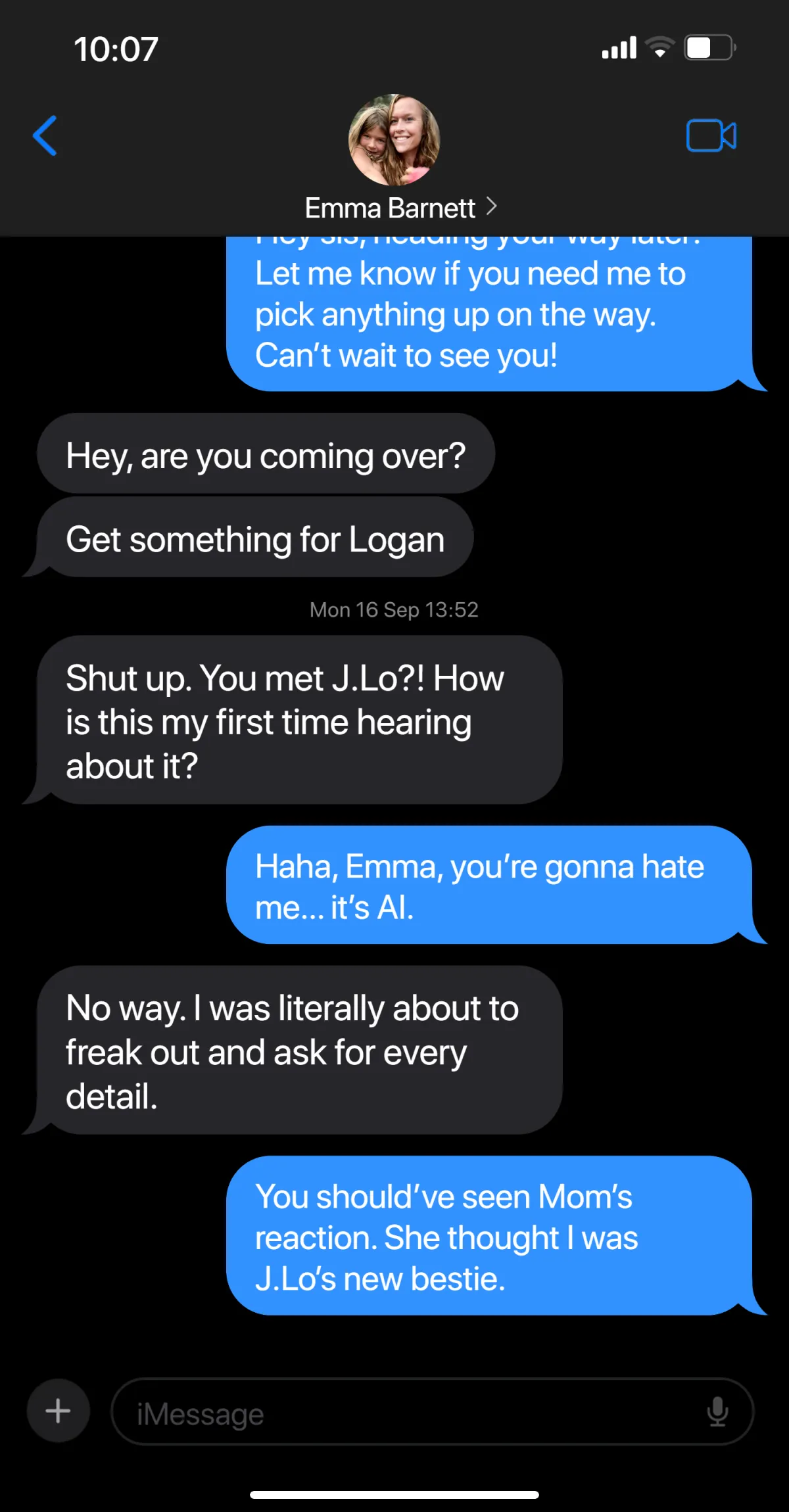Go back to the conversations list
The image size is (789, 1512).
[45, 136]
